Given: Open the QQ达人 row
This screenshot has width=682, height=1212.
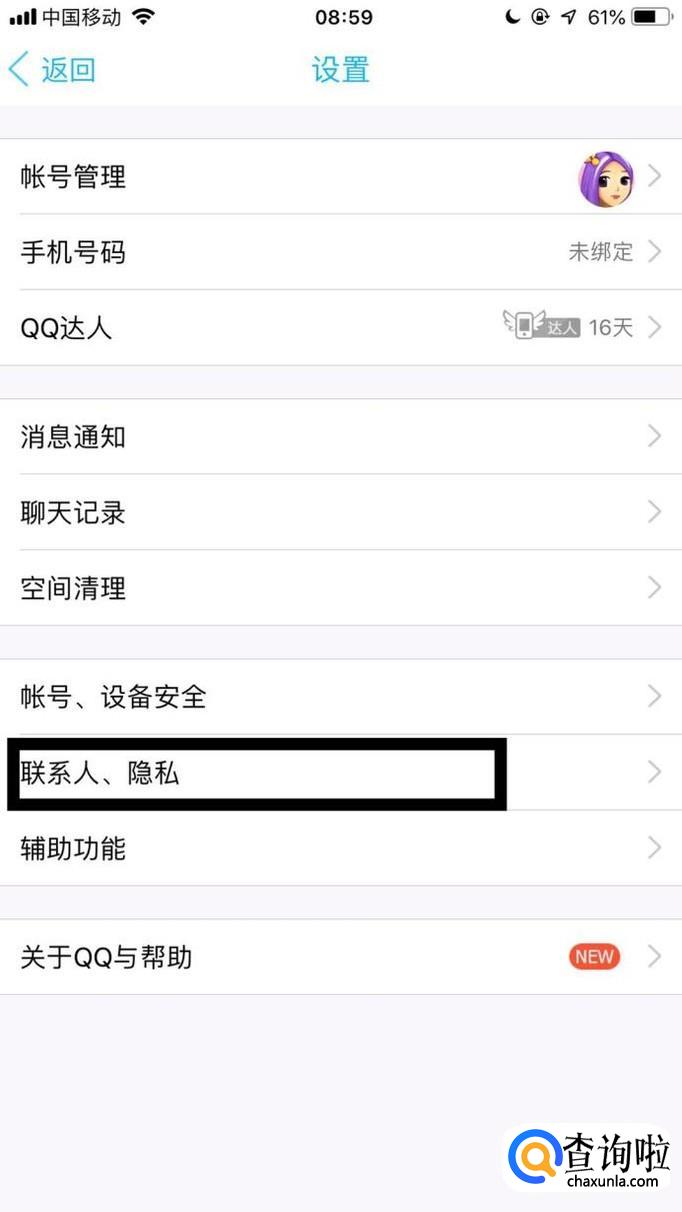Looking at the screenshot, I should pyautogui.click(x=340, y=327).
